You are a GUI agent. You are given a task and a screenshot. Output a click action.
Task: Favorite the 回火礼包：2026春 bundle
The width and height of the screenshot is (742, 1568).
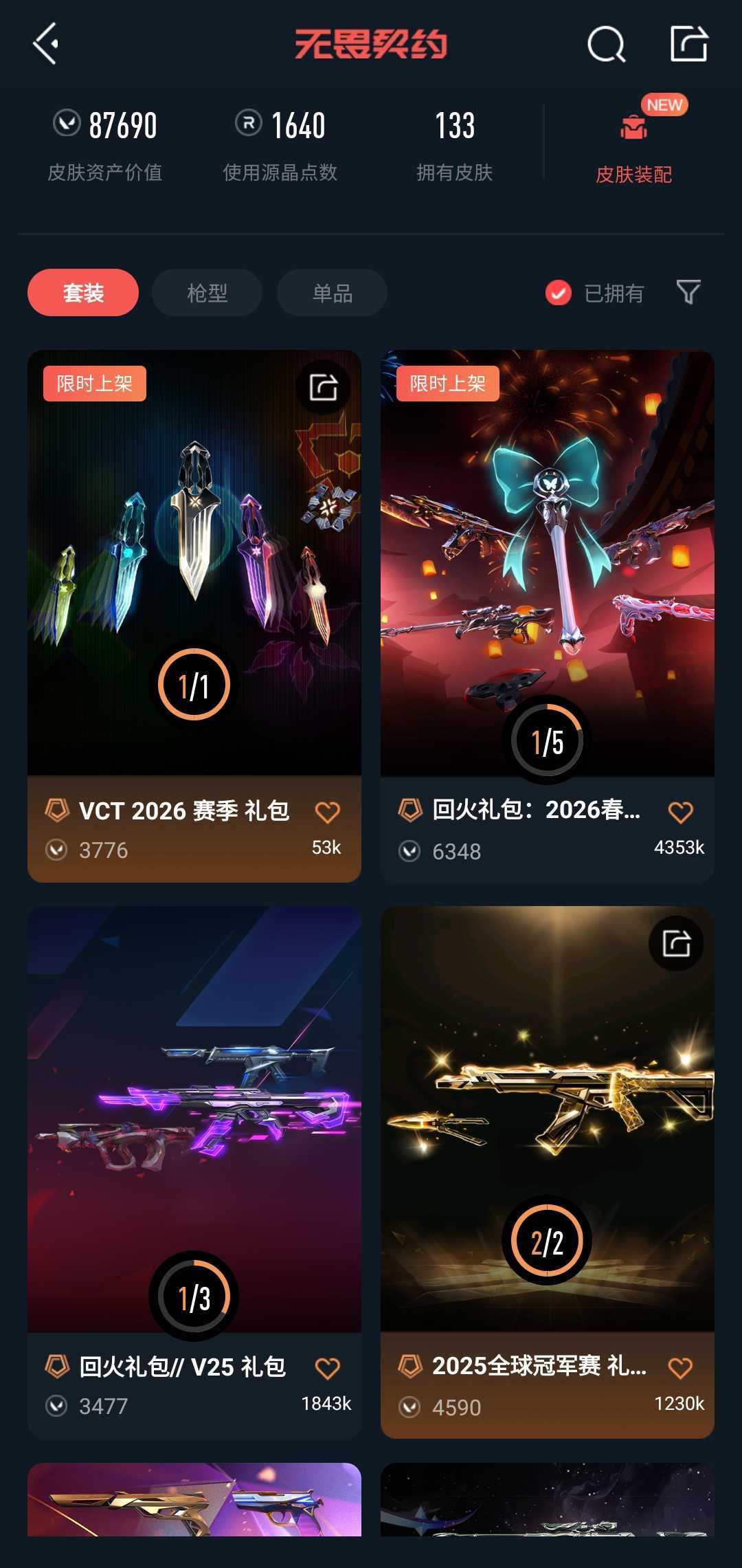coord(680,812)
